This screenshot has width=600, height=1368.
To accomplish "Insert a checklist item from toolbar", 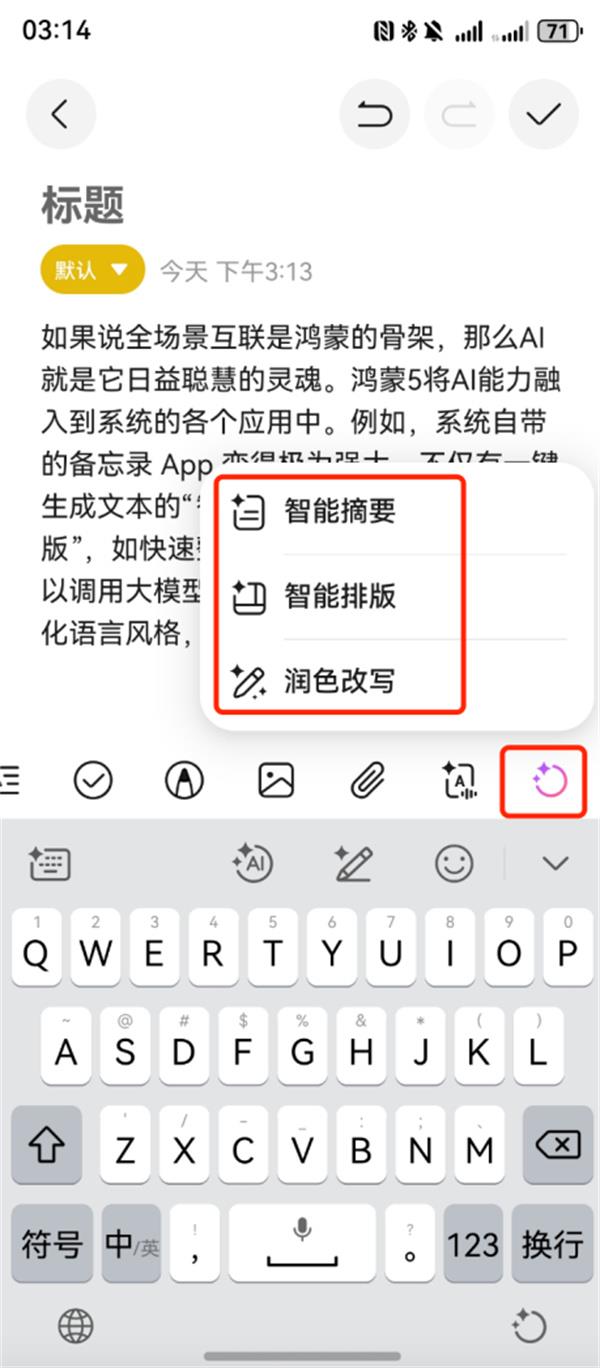I will click(93, 780).
